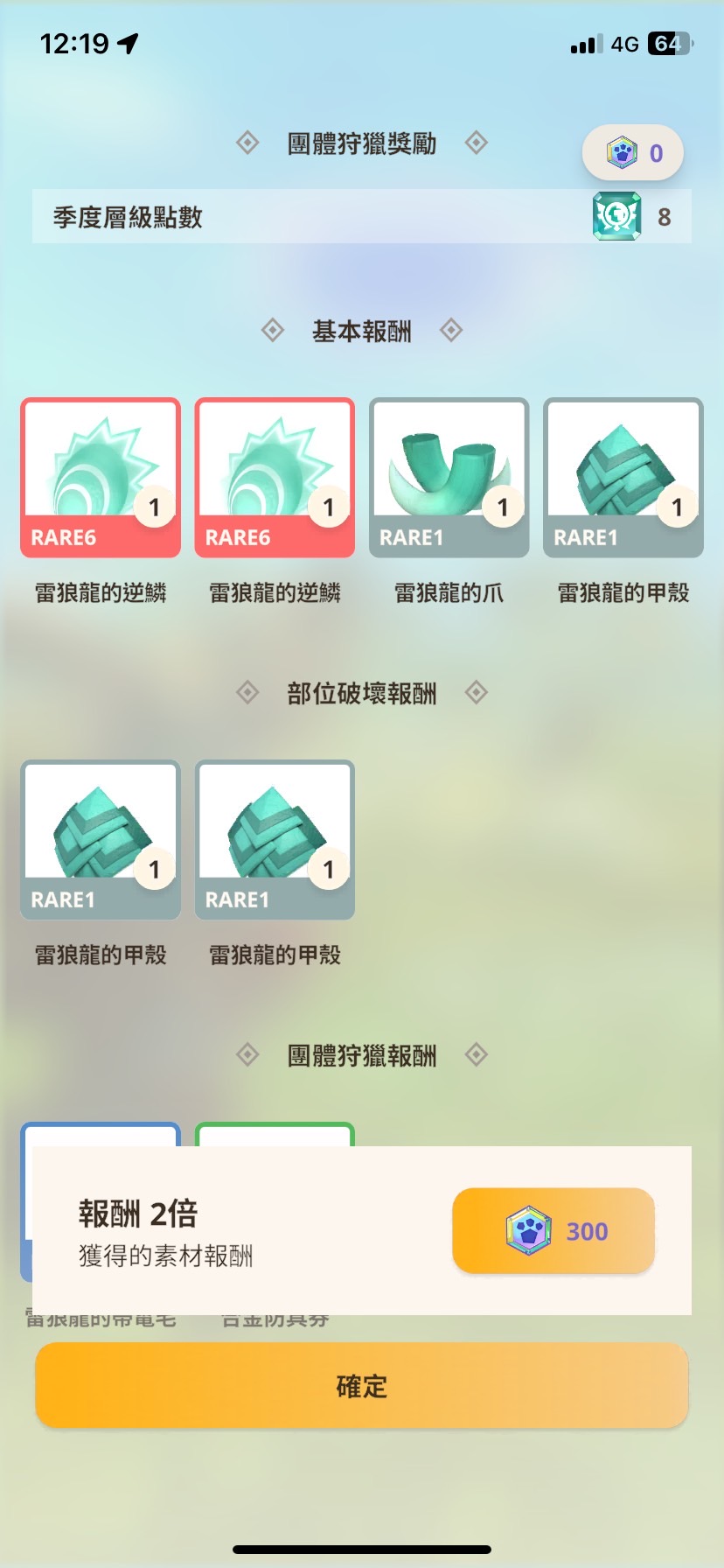
Task: Tap the 確定 confirm button
Action: pos(361,1386)
